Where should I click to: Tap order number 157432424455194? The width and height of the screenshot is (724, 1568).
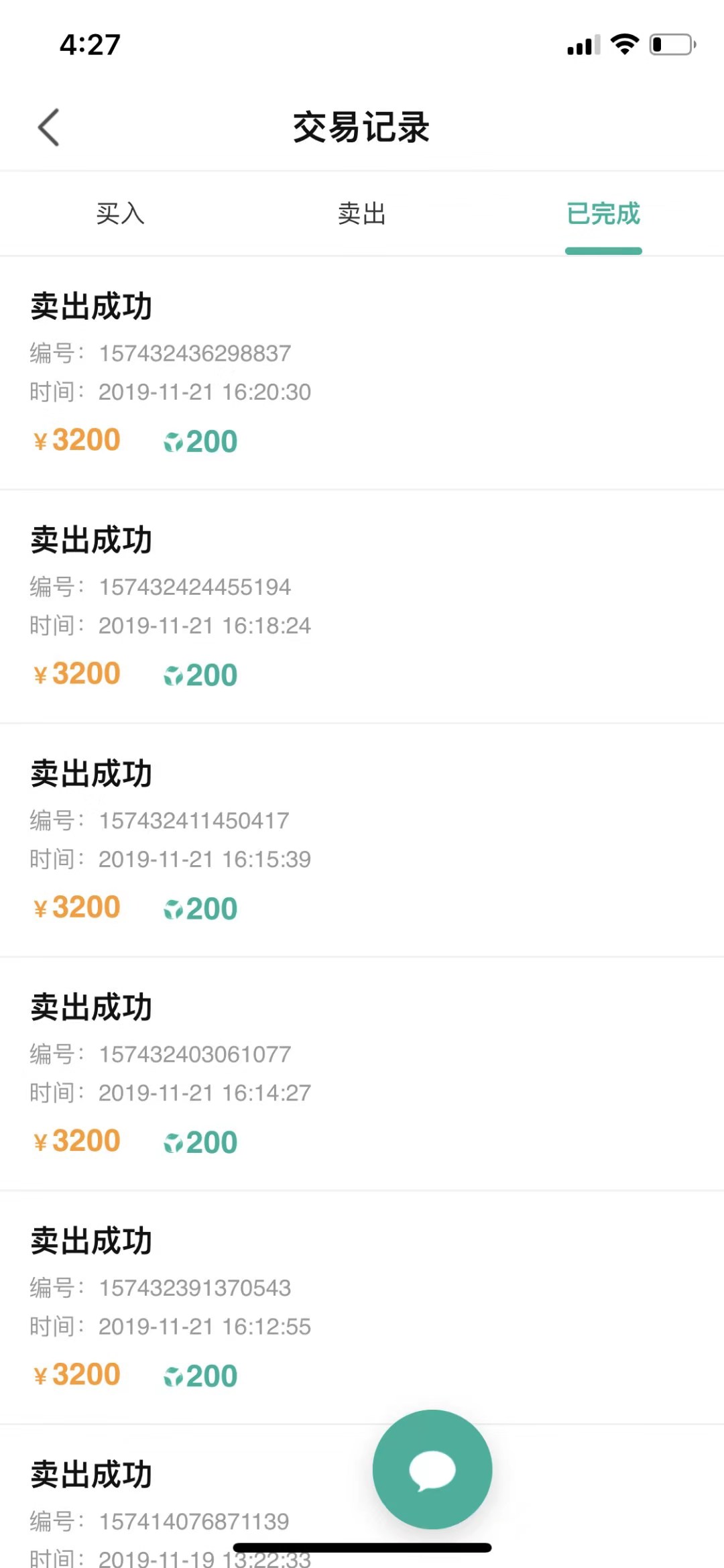[x=194, y=587]
